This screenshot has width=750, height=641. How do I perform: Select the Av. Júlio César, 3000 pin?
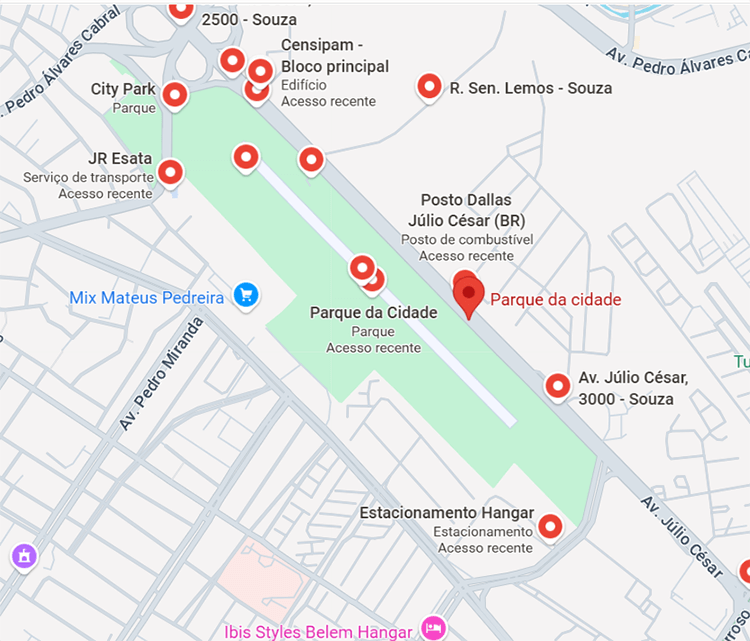tap(557, 385)
